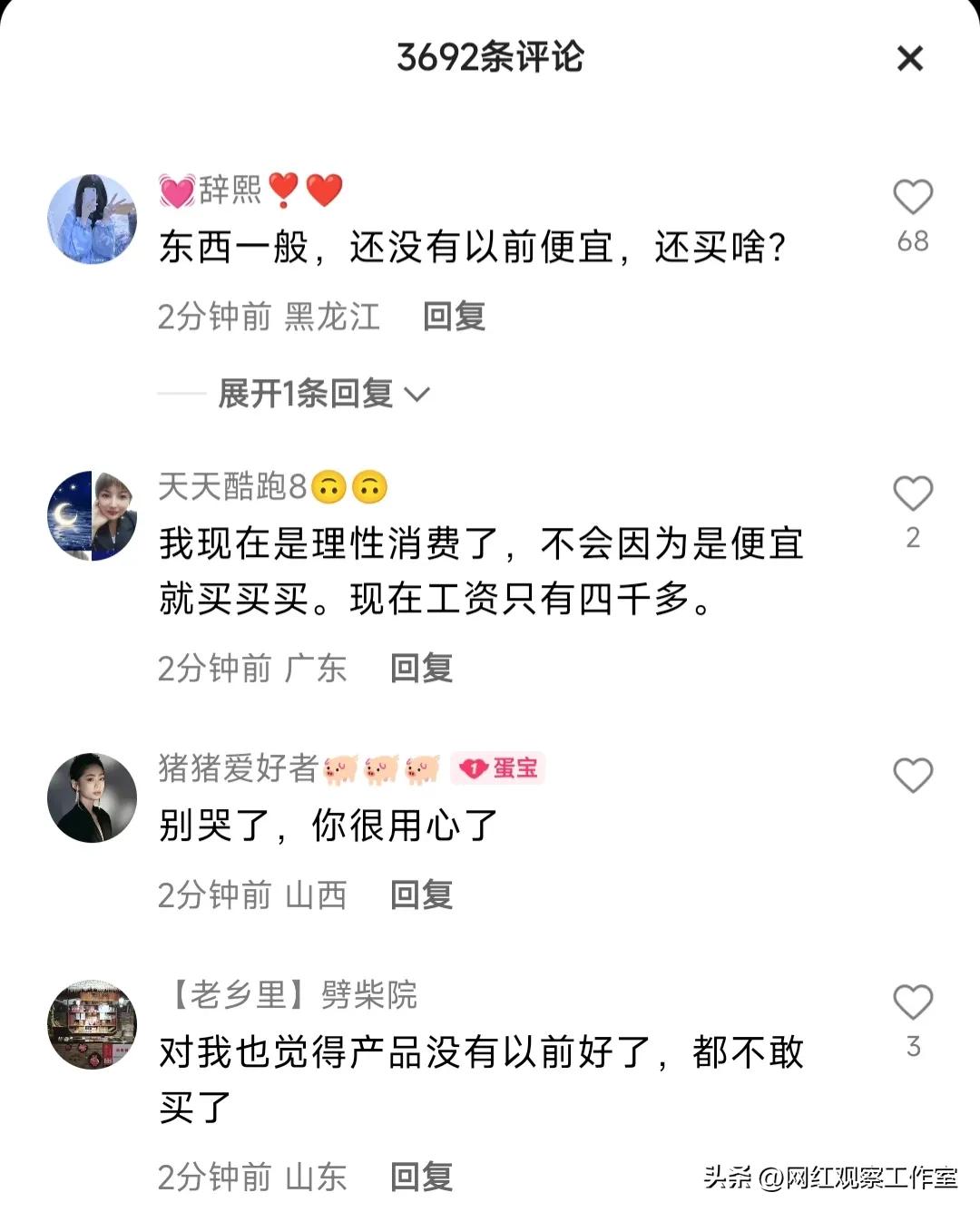This screenshot has width=980, height=1212.
Task: Open the avatar of 【老乡里】劈柴院
Action: (92, 1021)
